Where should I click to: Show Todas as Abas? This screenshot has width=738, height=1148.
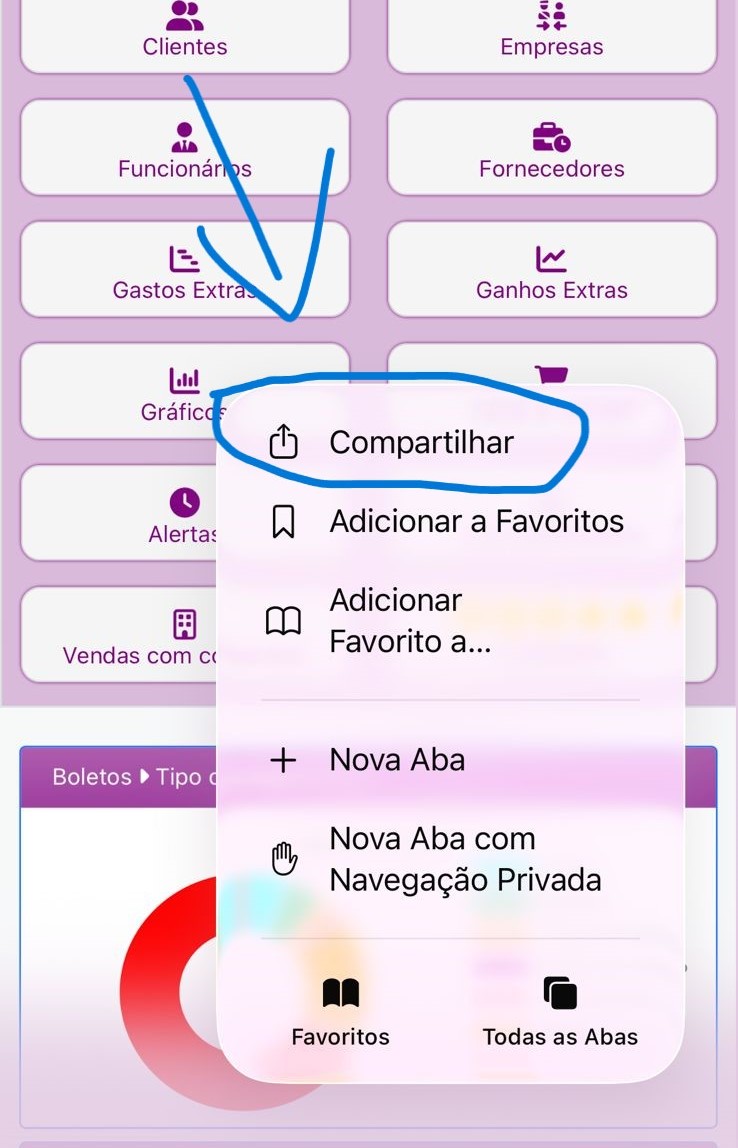[560, 1012]
